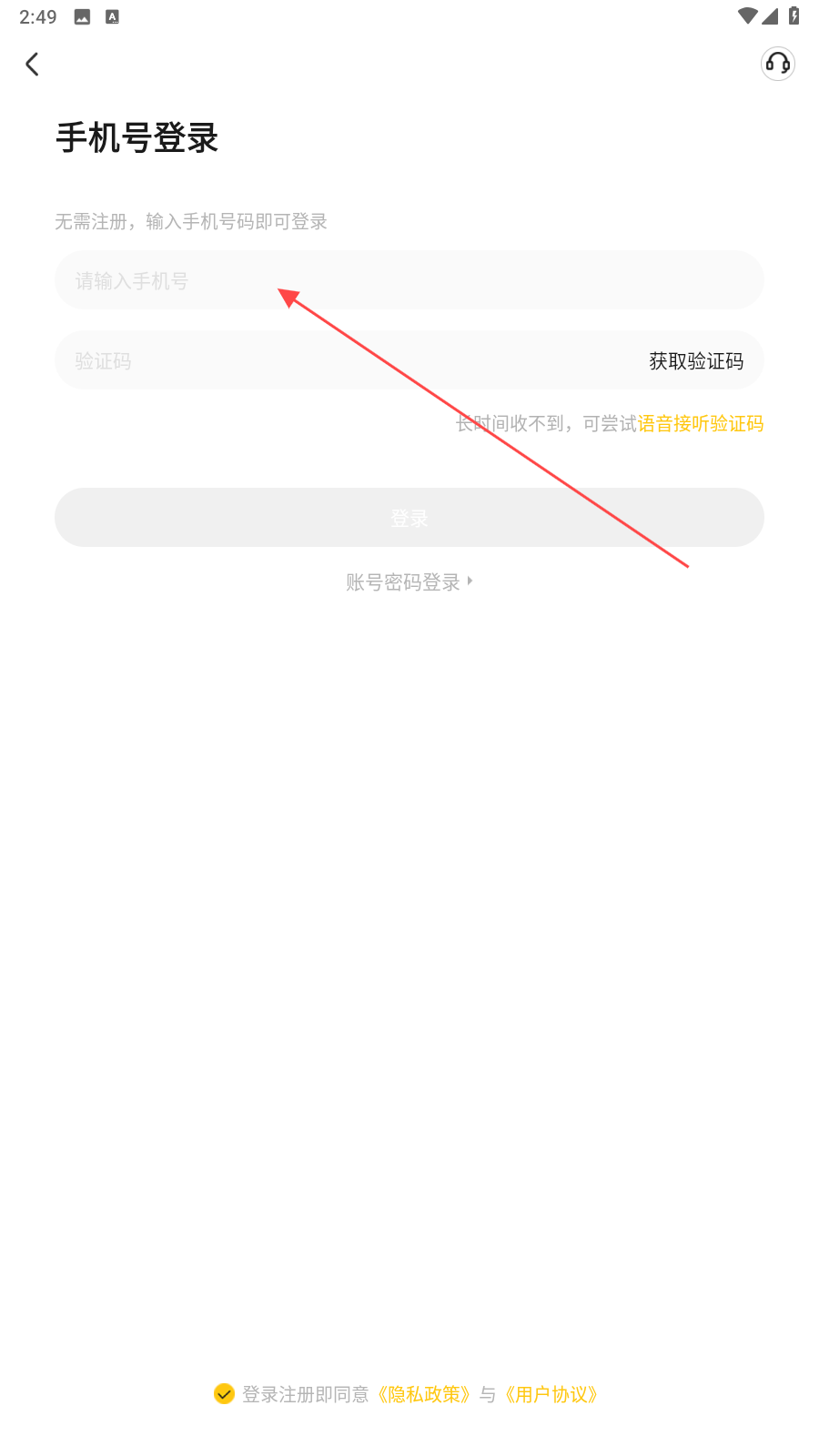
Task: Open 语音接听验证码 voice code link
Action: coord(701,423)
